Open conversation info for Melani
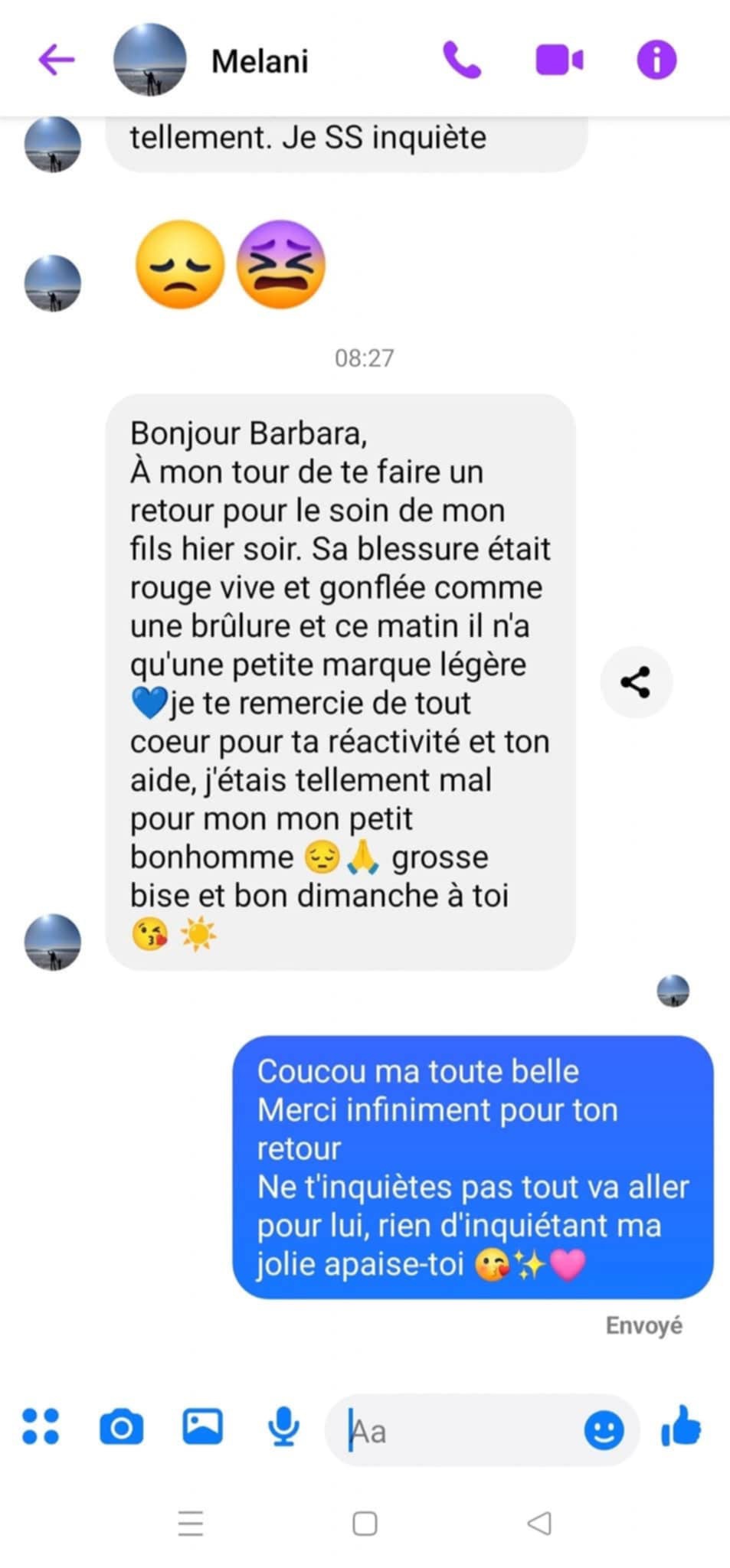 (x=656, y=60)
